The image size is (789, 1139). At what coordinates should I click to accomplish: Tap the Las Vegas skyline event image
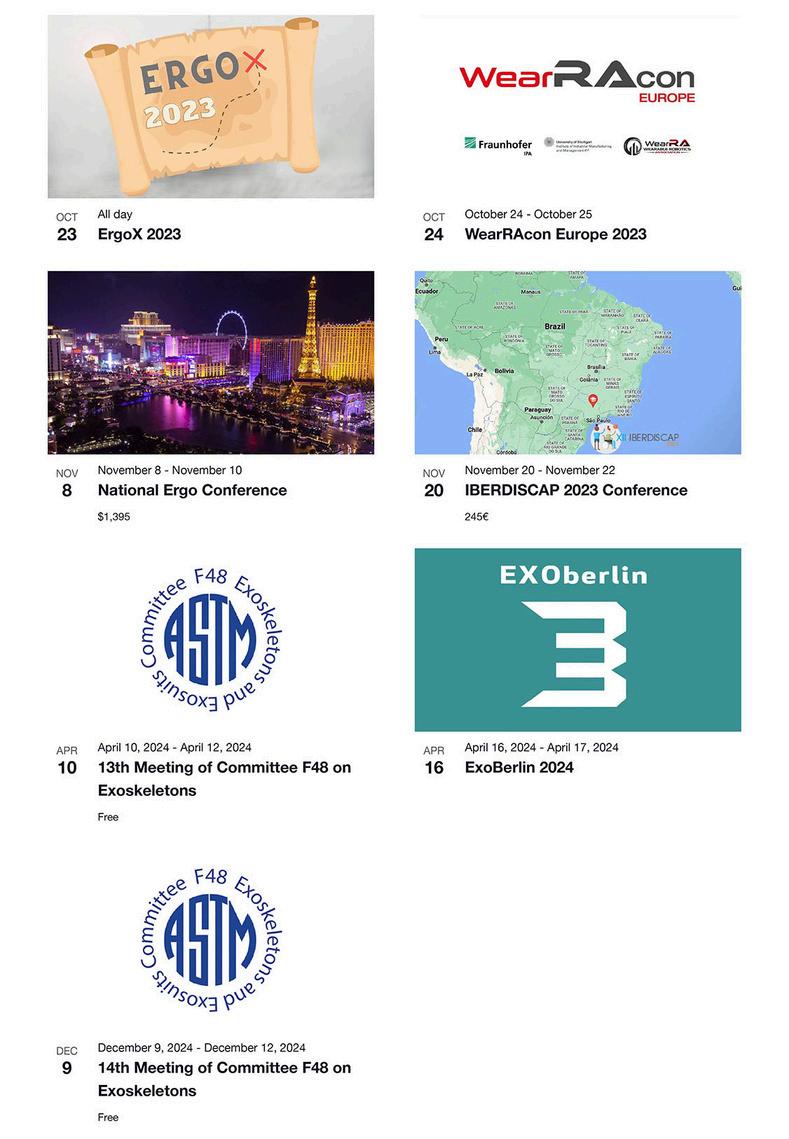tap(211, 362)
